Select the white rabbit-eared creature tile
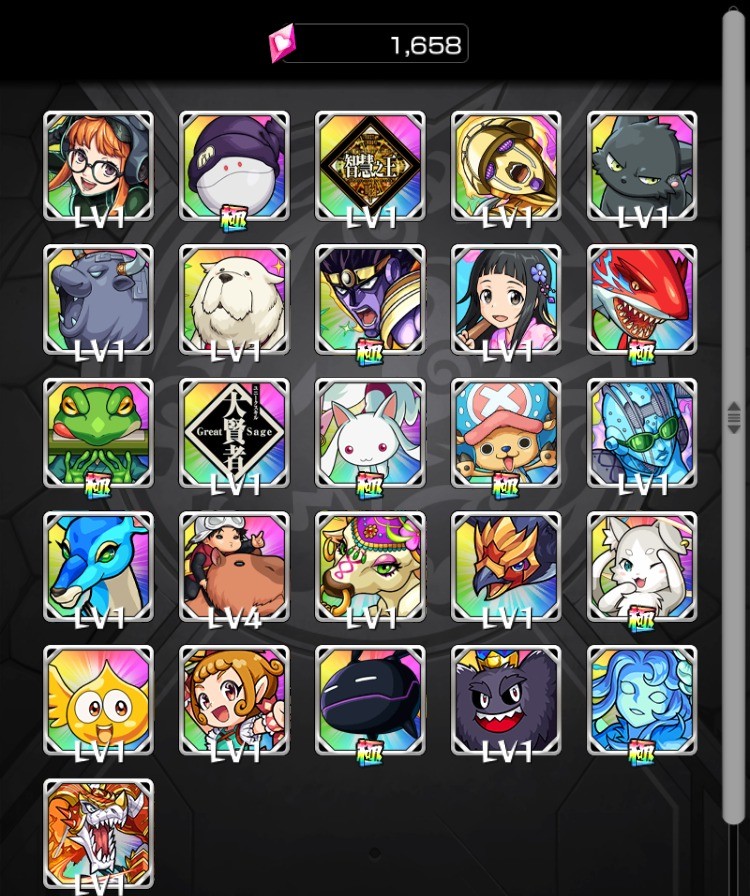750x896 pixels. 370,433
